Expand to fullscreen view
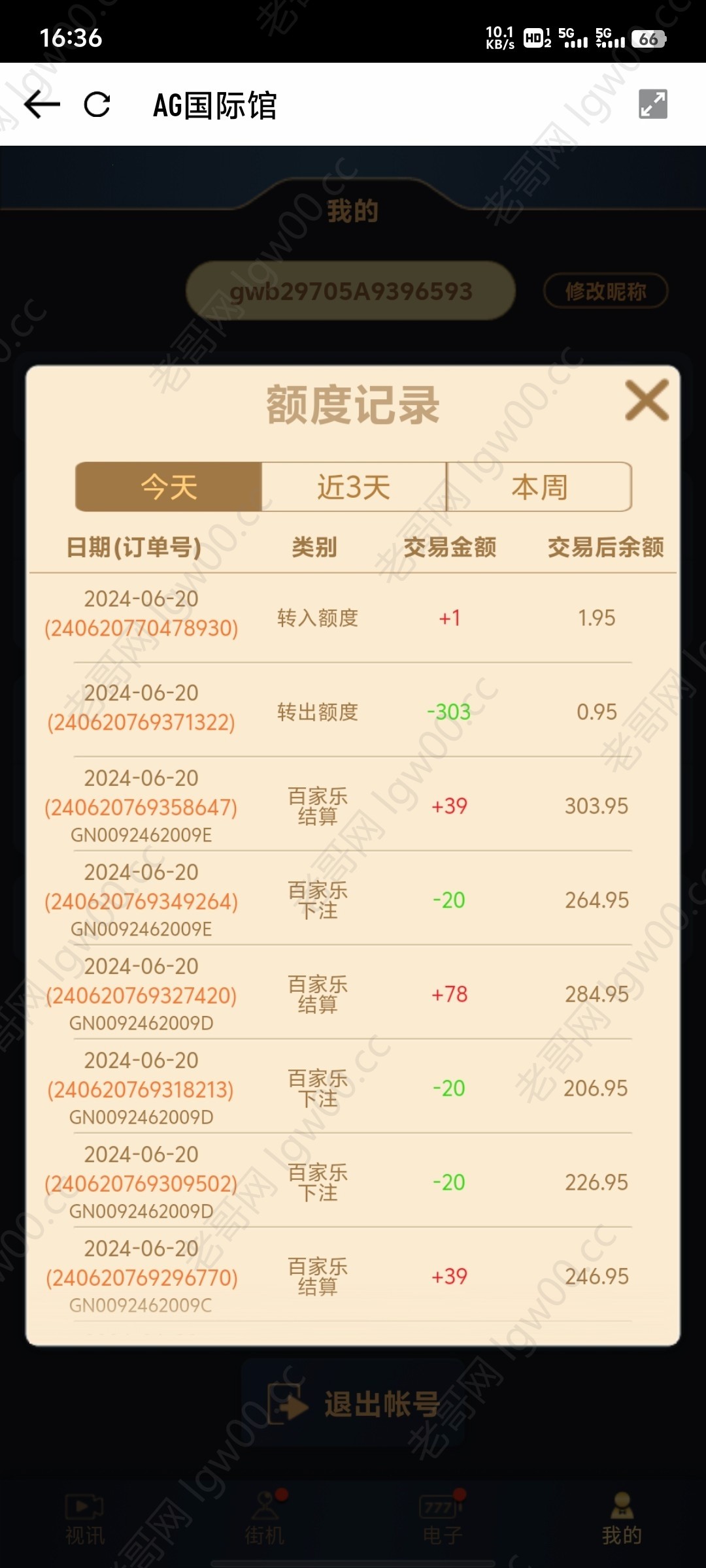706x1568 pixels. [x=652, y=105]
